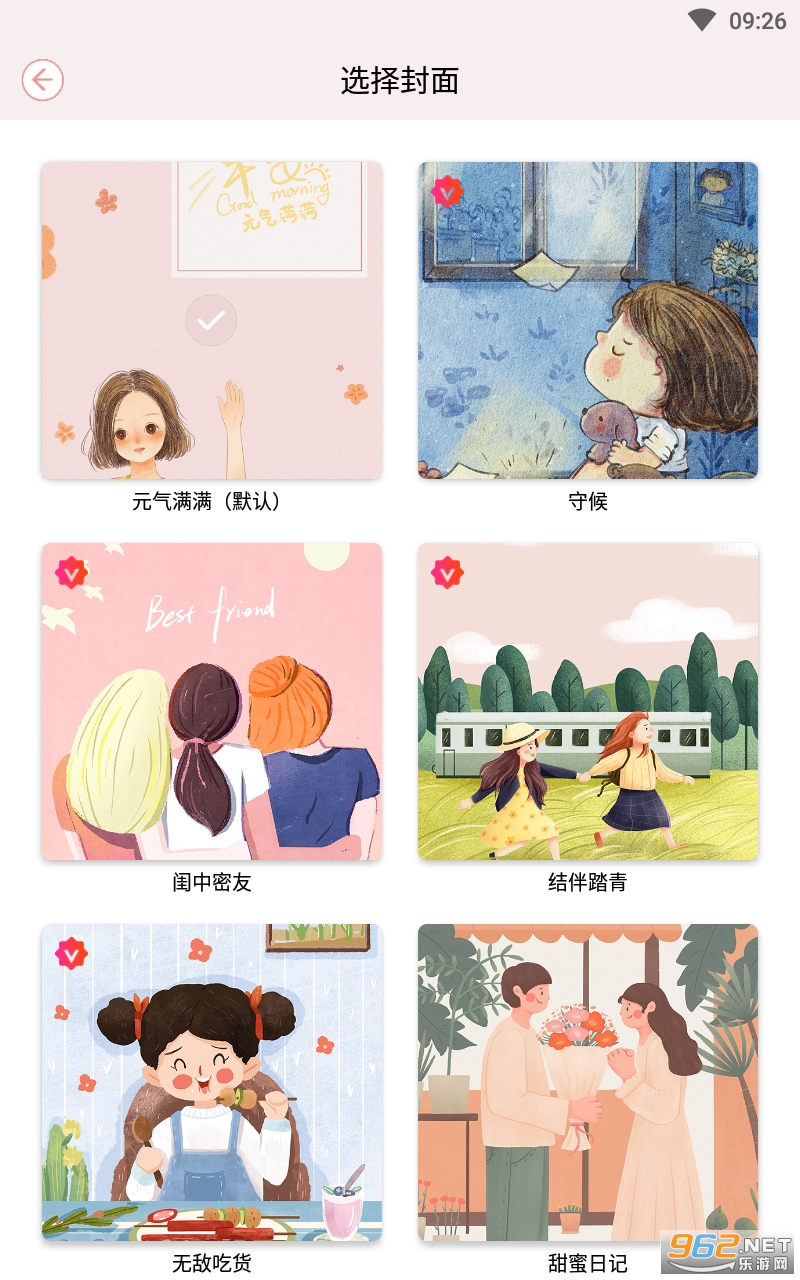
Task: Go back using the arrow icon
Action: pos(42,80)
